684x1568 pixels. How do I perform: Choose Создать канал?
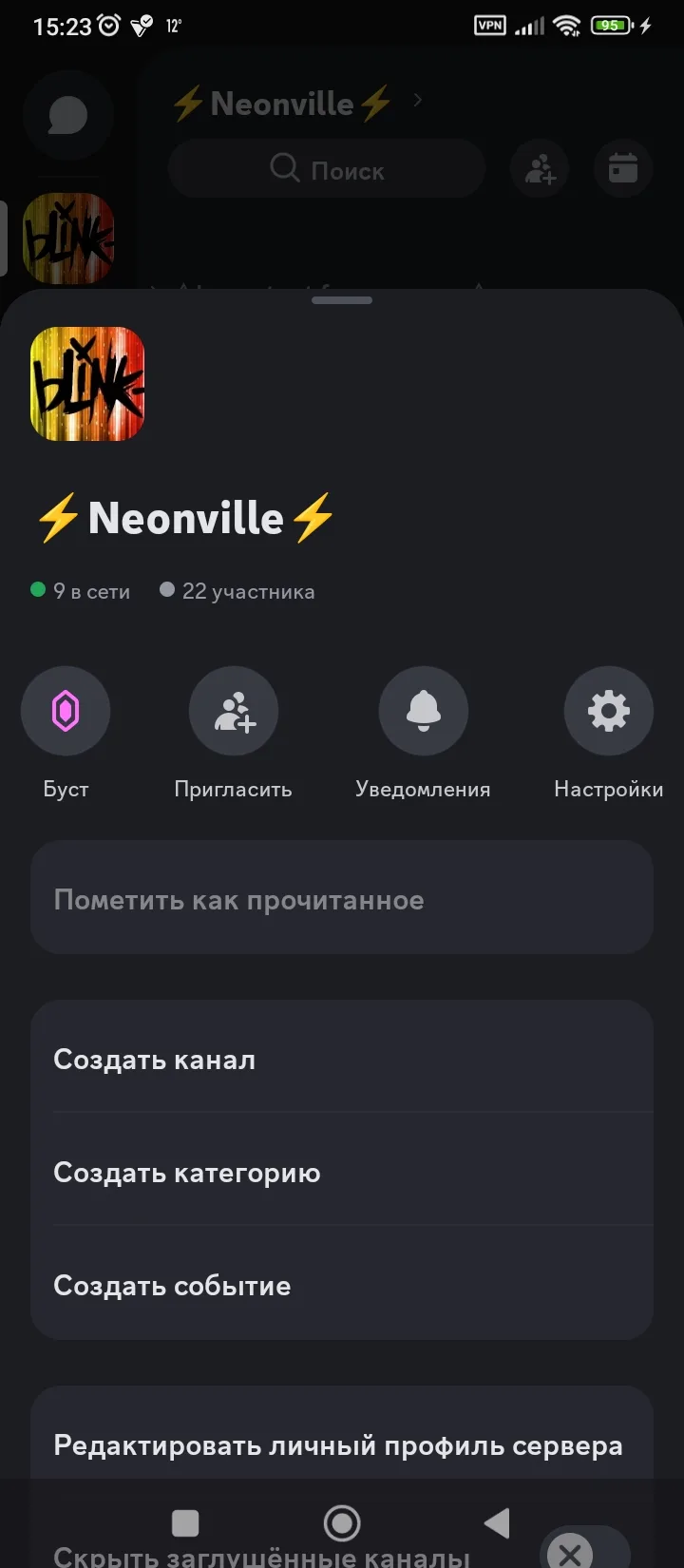[x=342, y=1059]
